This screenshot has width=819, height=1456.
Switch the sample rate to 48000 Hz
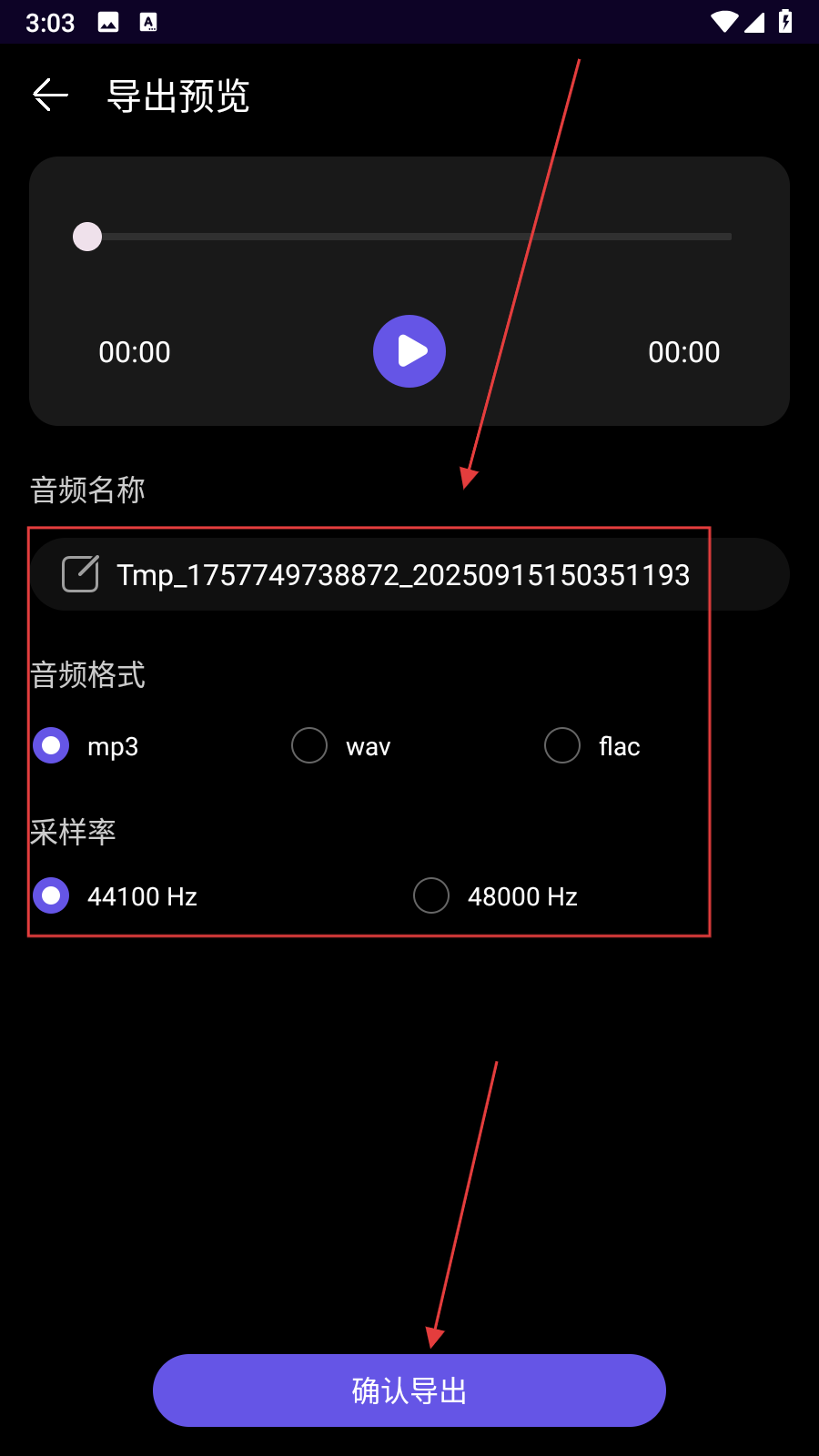click(x=431, y=896)
